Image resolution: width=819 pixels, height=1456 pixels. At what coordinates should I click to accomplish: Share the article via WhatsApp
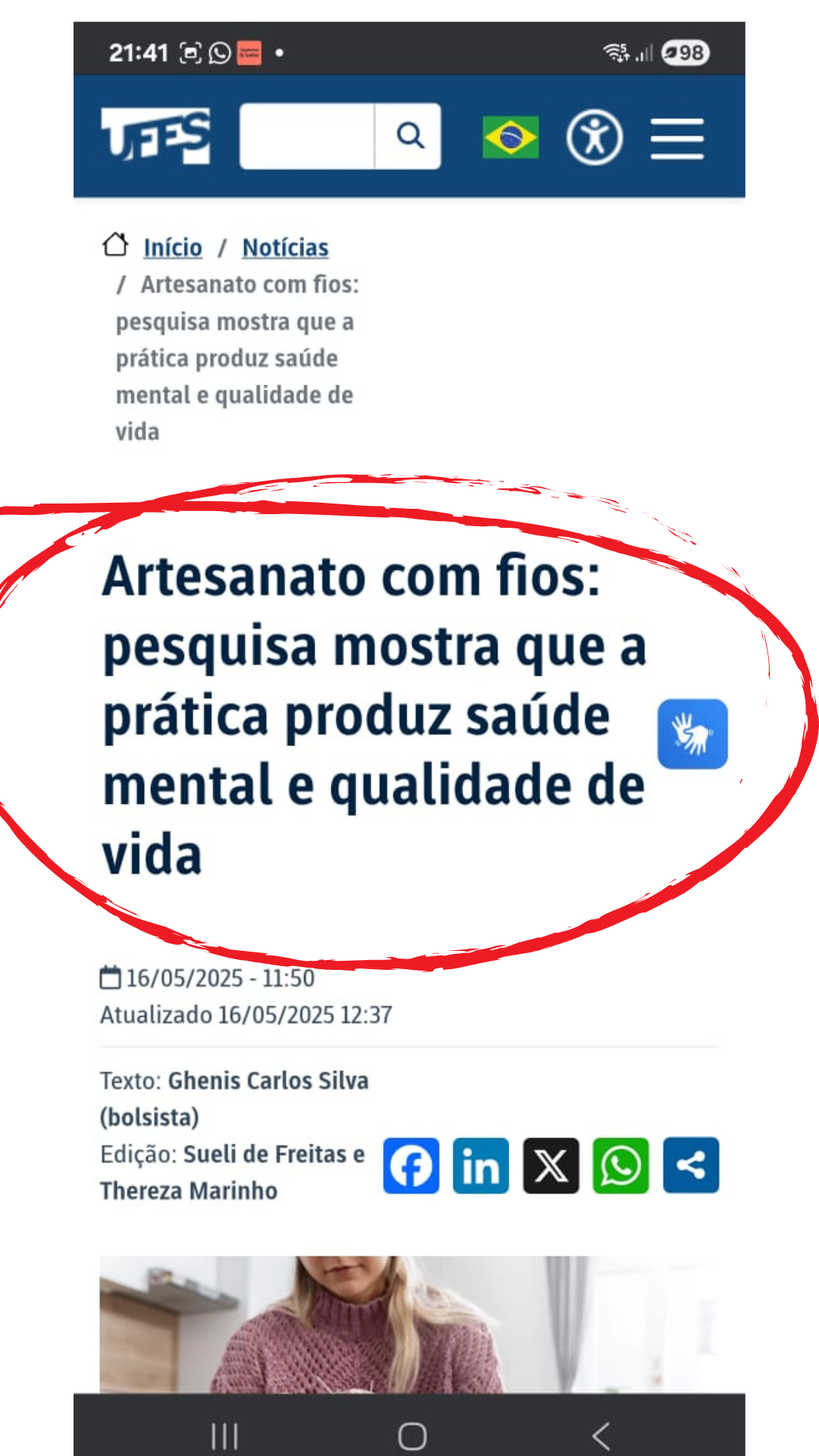point(621,1166)
